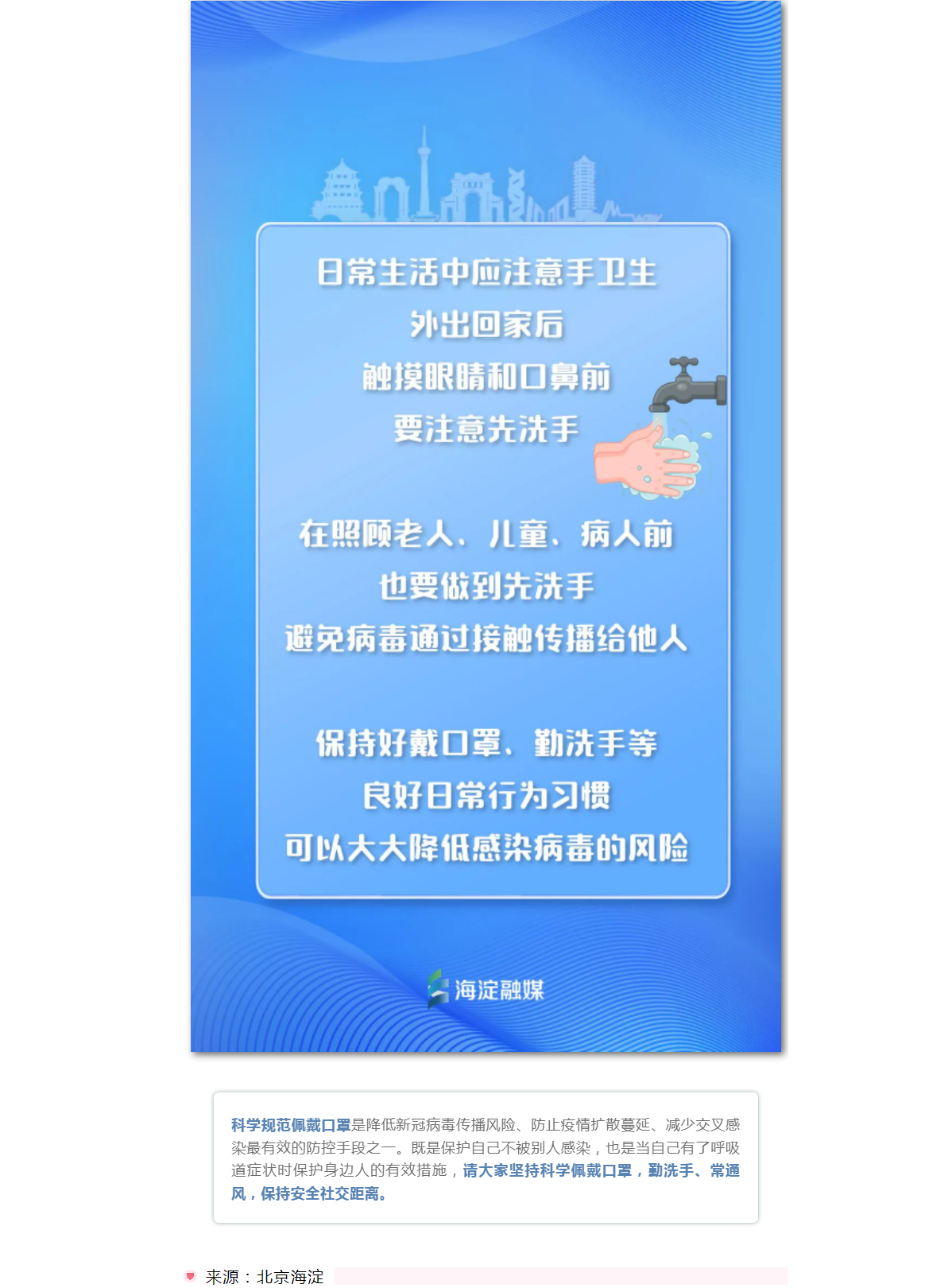Open the hand-washing poster image
Screen dimensions: 952x1288
click(486, 526)
